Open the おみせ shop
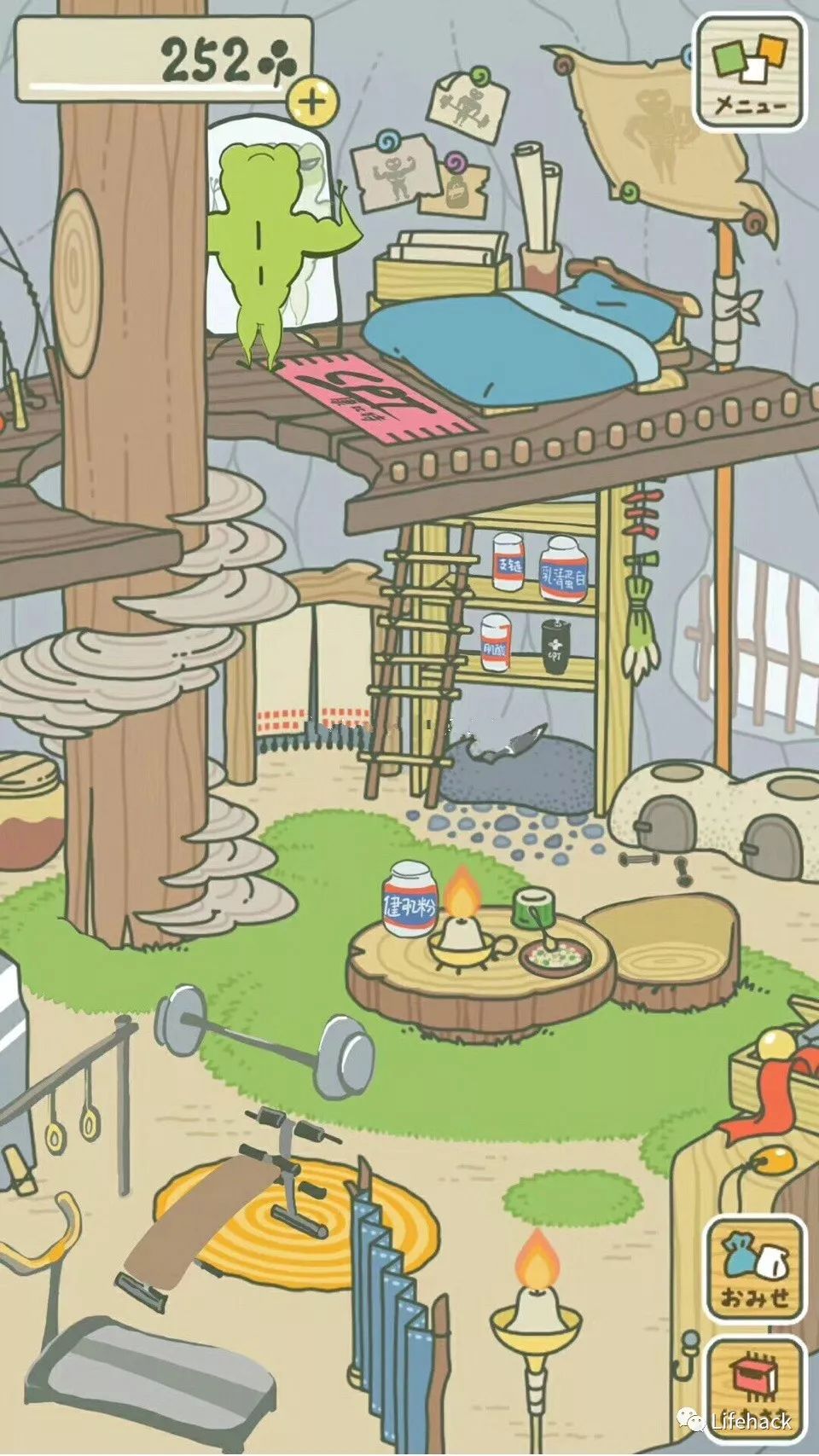The width and height of the screenshot is (819, 1456). (754, 1268)
